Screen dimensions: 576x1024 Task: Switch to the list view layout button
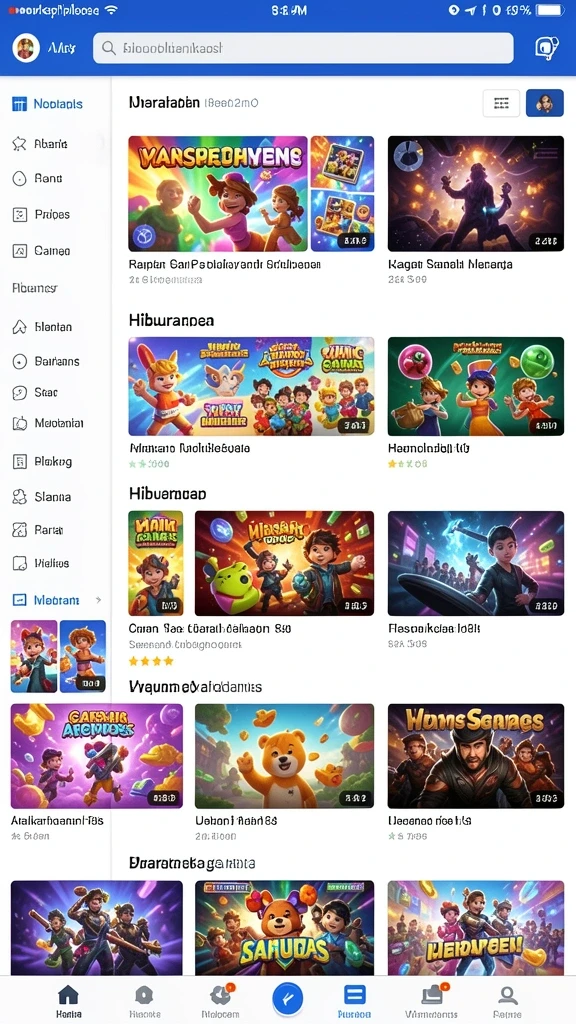click(501, 103)
